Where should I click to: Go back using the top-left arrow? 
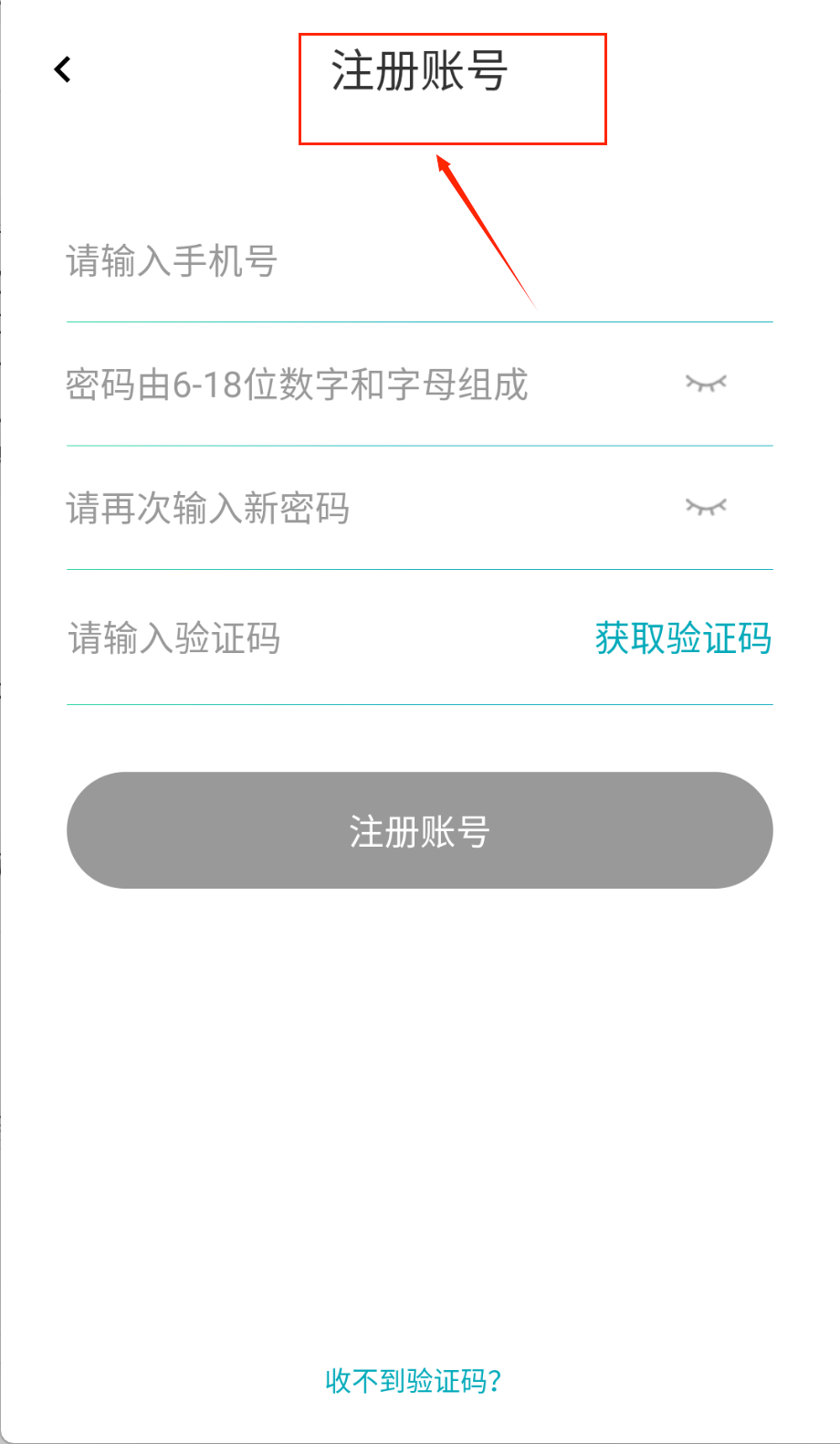point(63,69)
